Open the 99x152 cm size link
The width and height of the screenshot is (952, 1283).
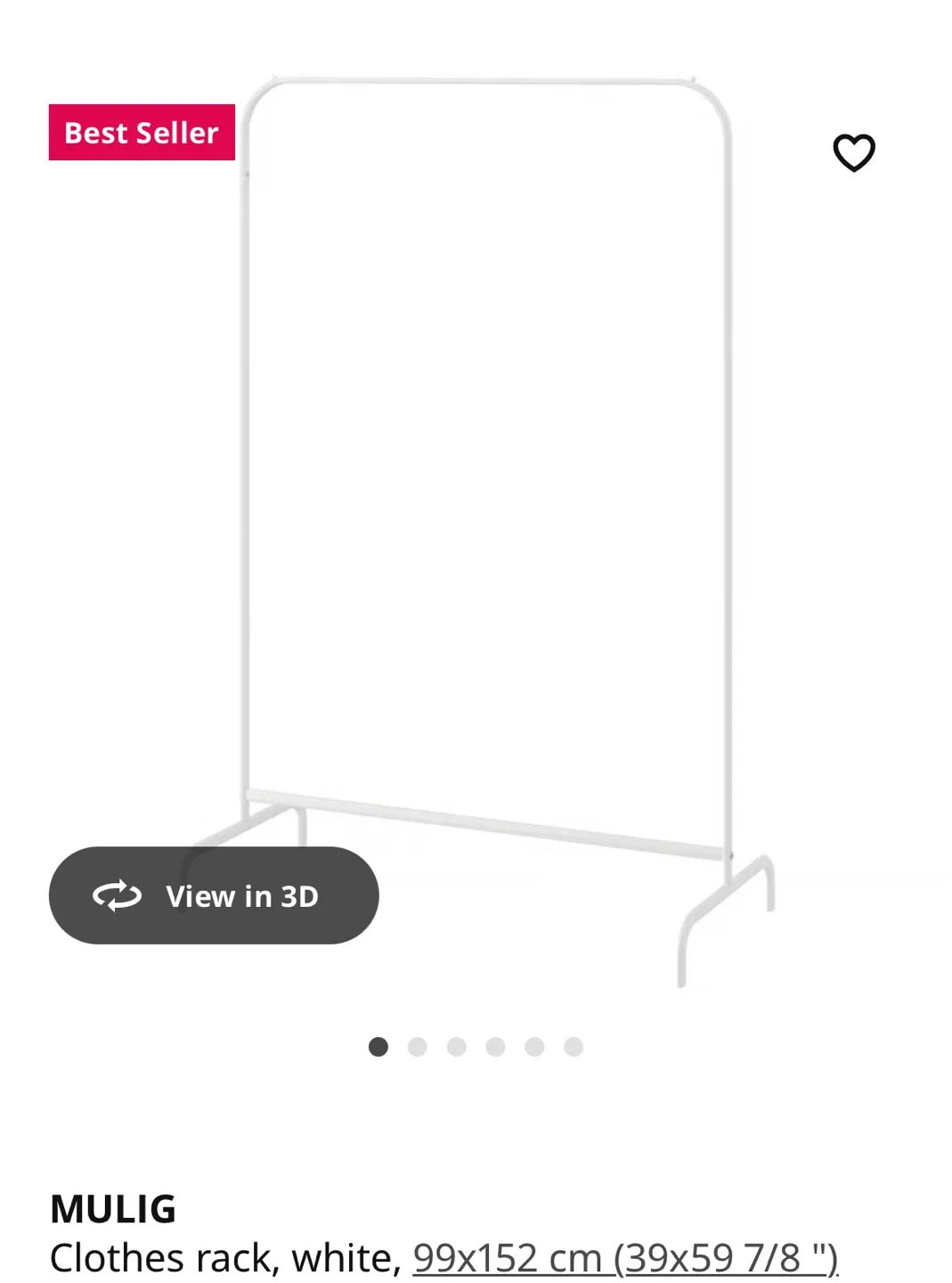click(625, 1258)
